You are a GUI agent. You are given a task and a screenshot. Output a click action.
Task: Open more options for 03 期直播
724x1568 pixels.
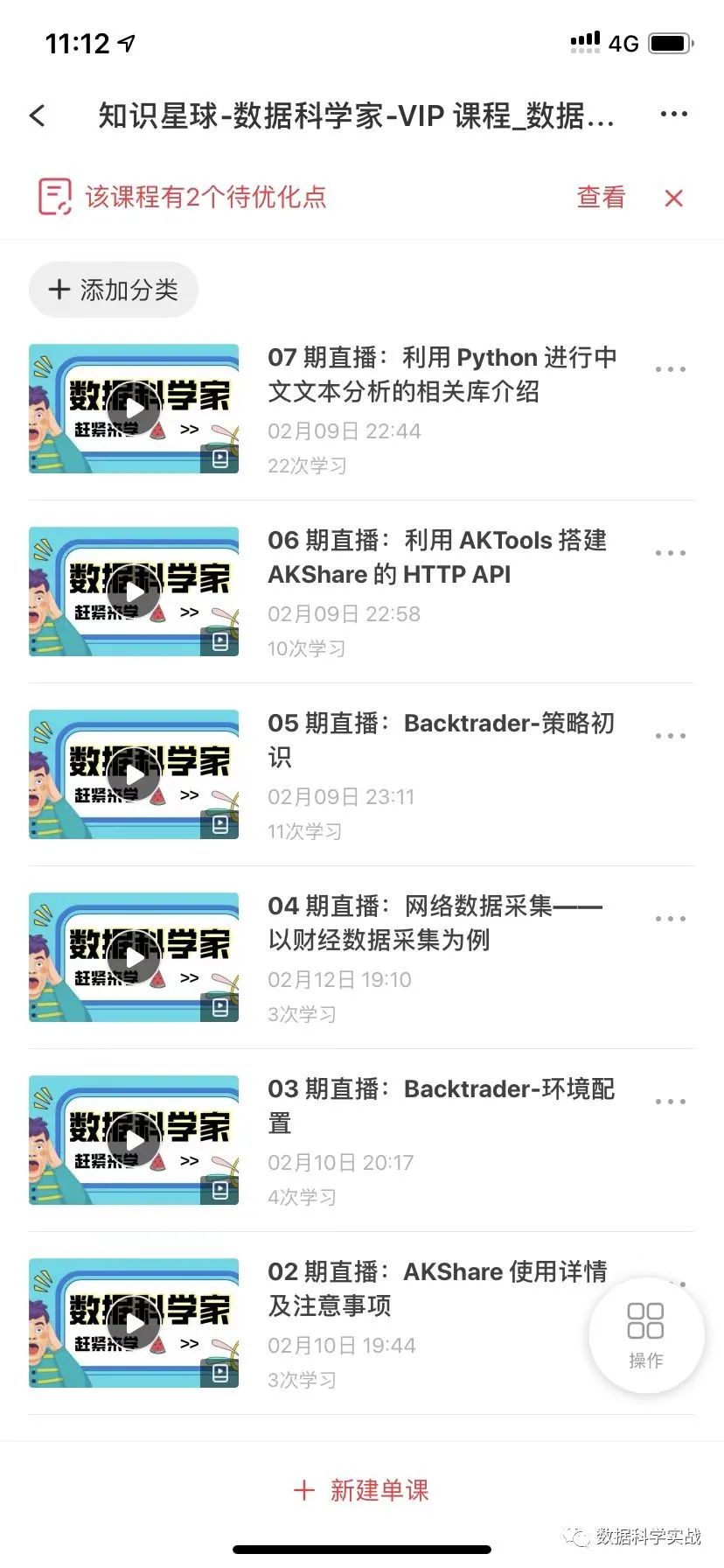coord(671,1102)
